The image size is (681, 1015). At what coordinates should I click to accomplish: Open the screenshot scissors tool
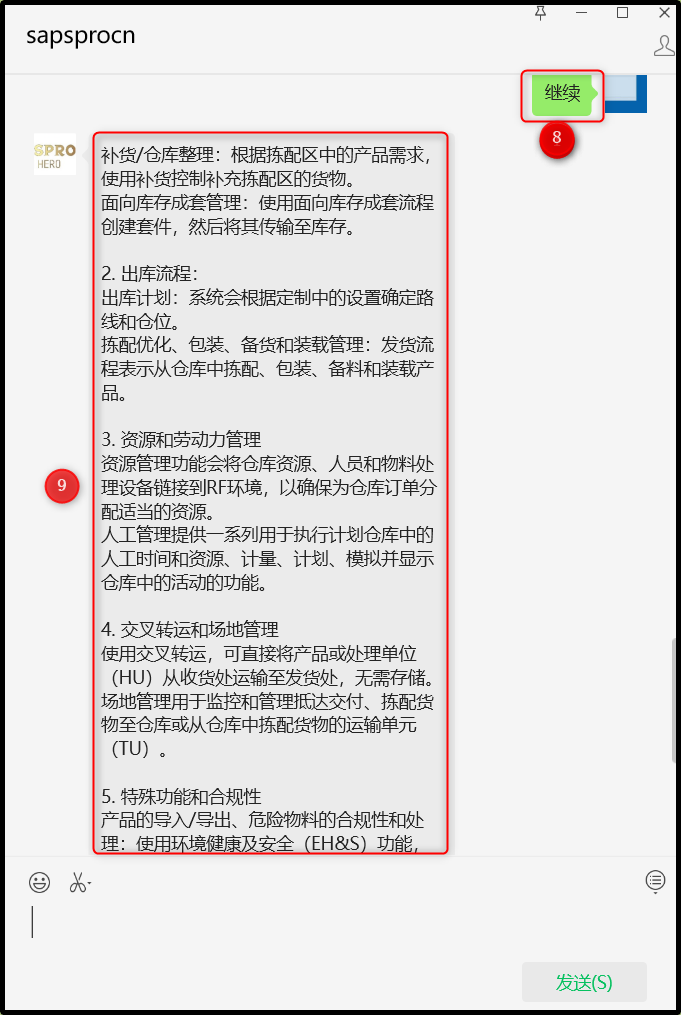tap(79, 882)
